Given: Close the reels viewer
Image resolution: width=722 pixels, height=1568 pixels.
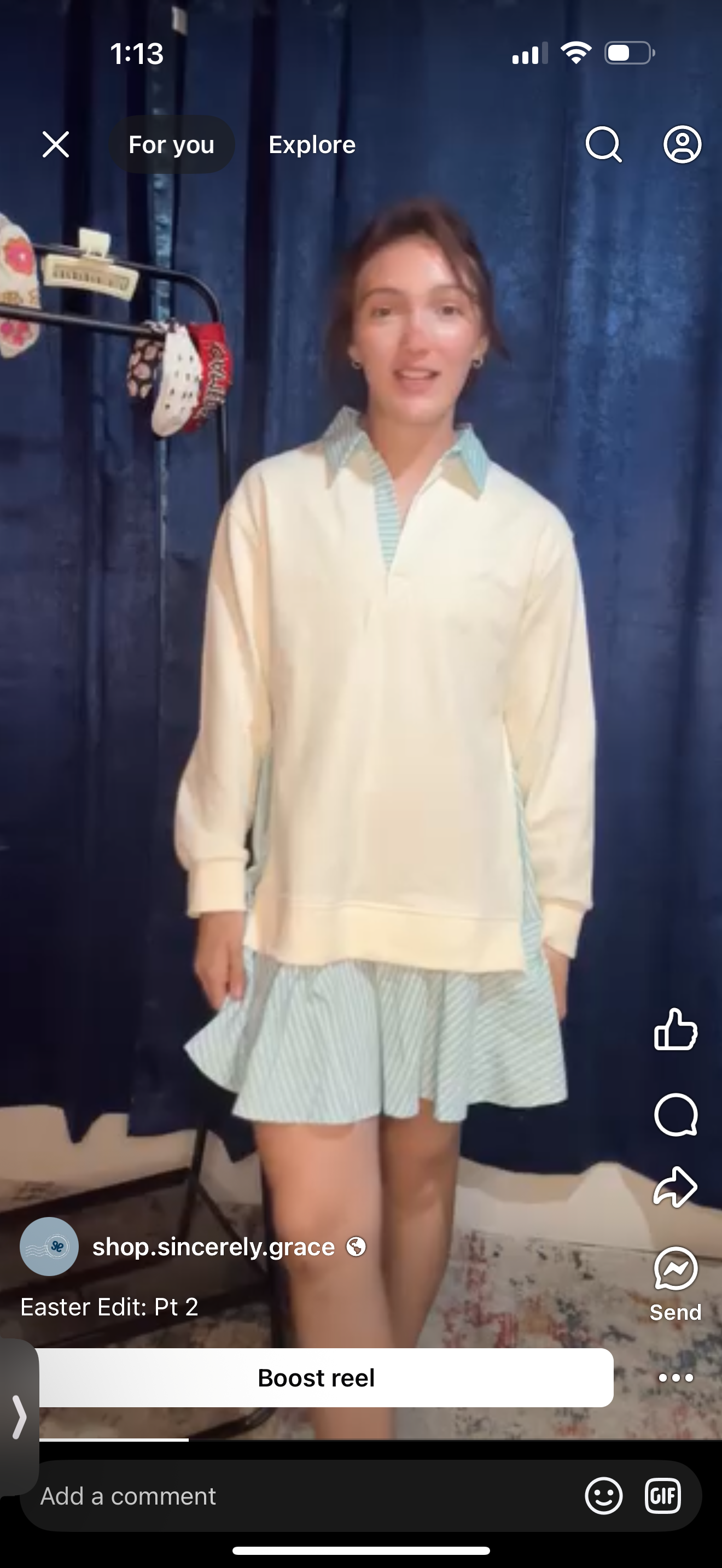Looking at the screenshot, I should click(55, 145).
